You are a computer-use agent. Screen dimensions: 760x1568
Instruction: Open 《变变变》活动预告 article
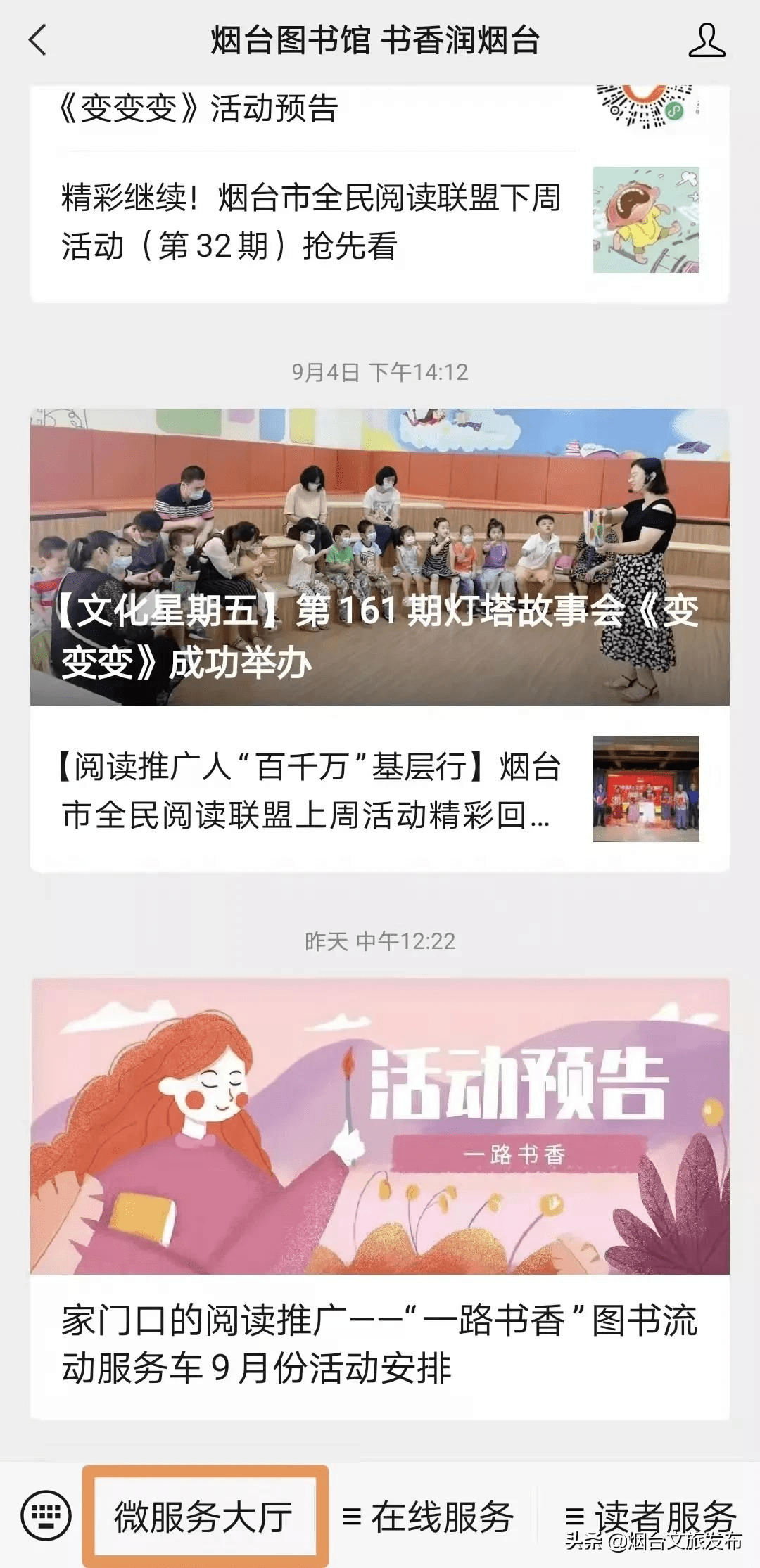coord(199,109)
